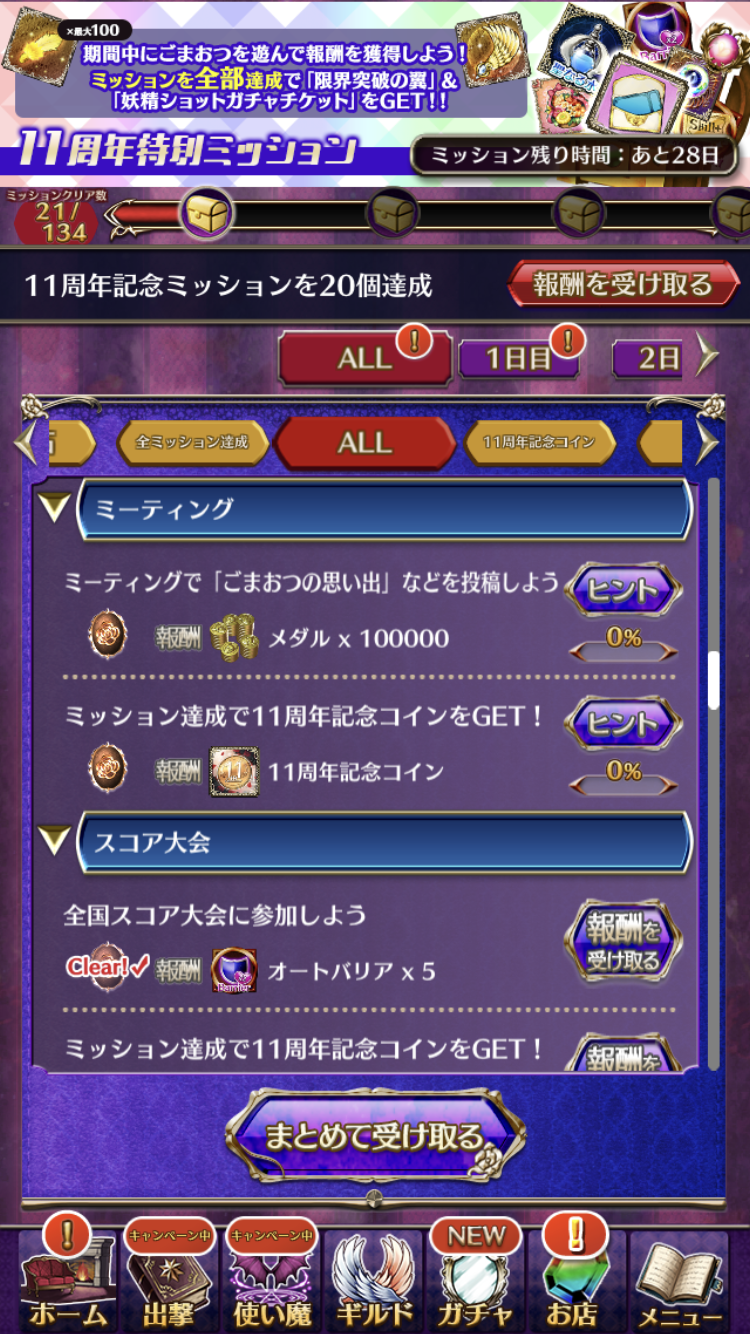Open the ガチャ screen
Screen dimensions: 750x1334
coord(475,1284)
